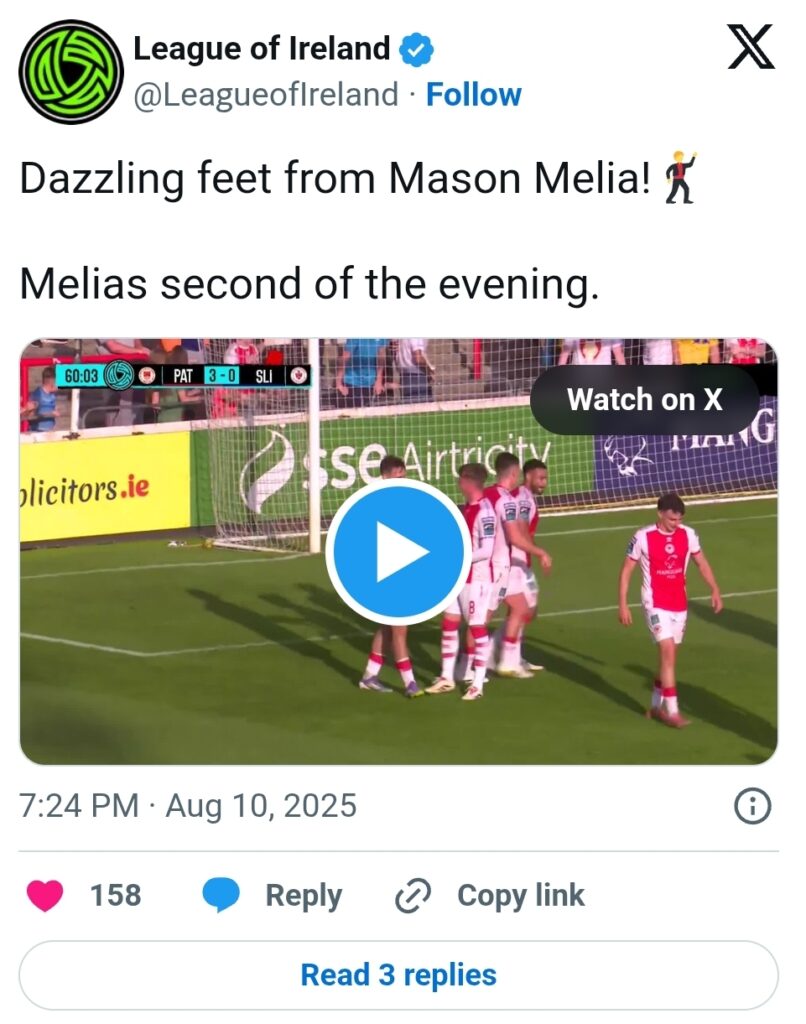Open the info icon beside the date

tap(752, 806)
